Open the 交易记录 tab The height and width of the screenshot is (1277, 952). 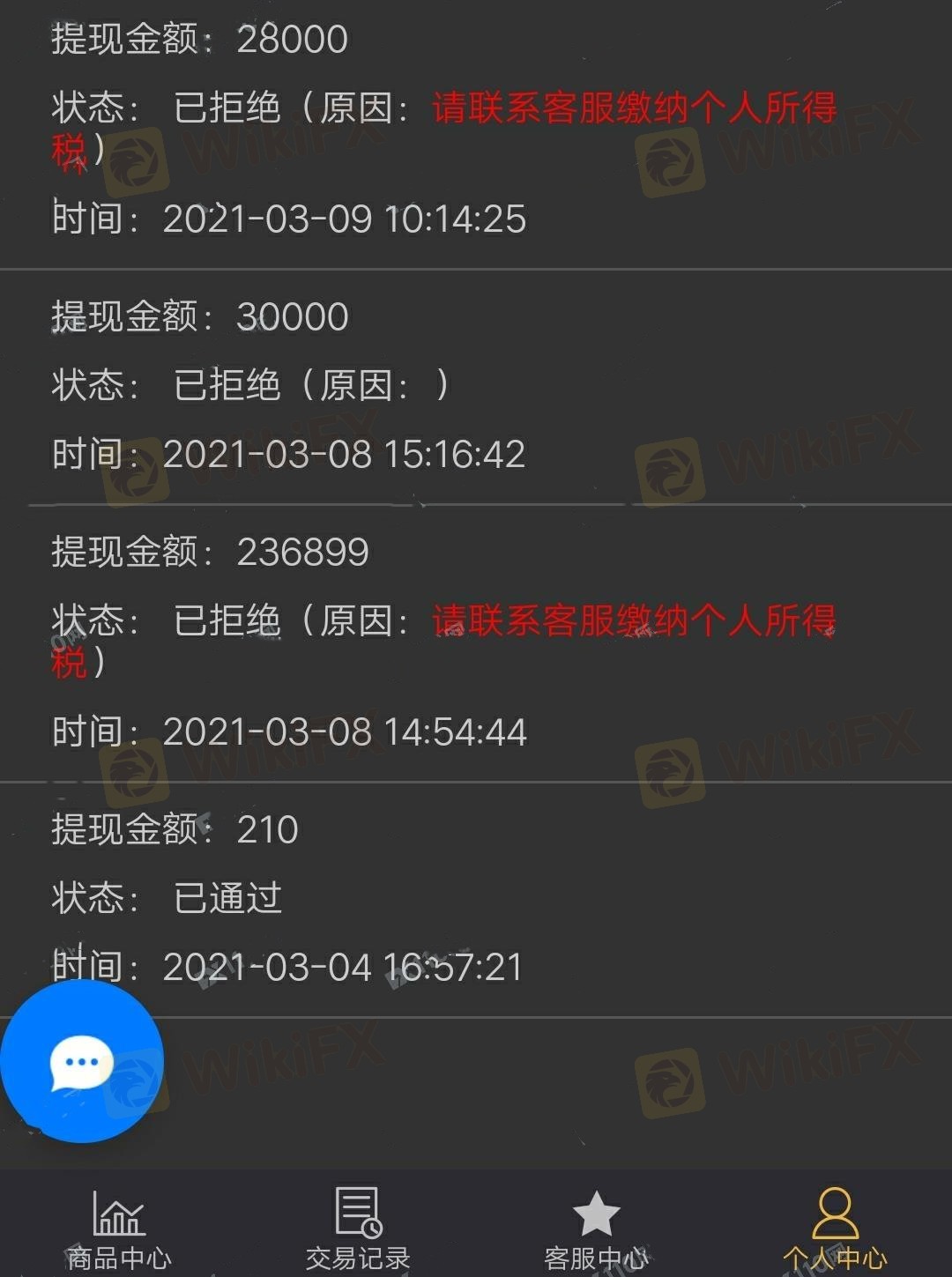pos(358,1228)
